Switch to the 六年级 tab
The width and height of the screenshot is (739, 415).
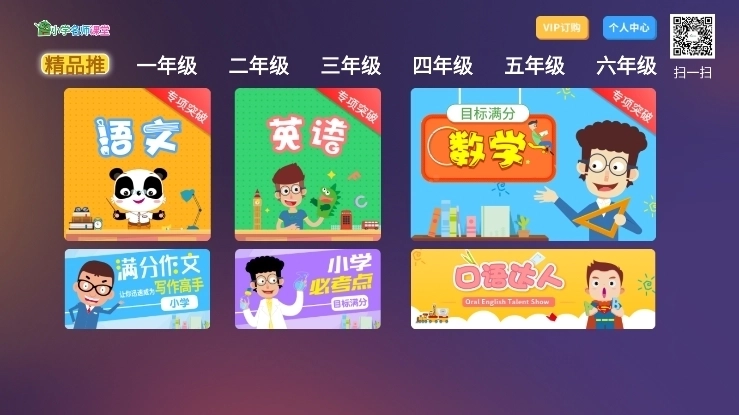coord(626,66)
